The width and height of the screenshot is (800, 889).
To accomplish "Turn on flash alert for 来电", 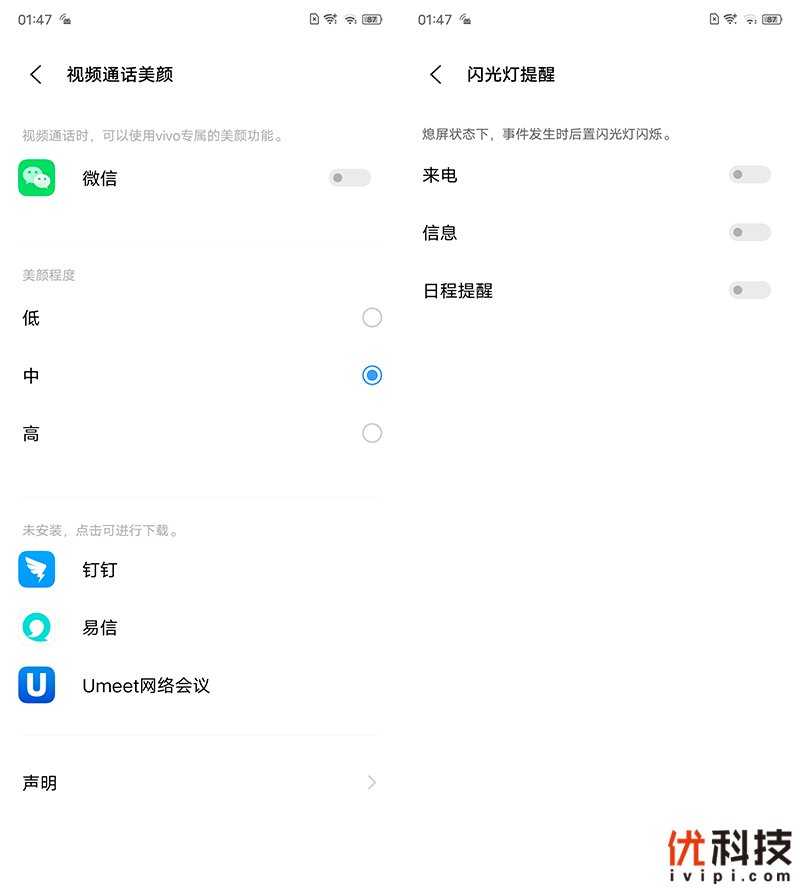I will tap(750, 175).
